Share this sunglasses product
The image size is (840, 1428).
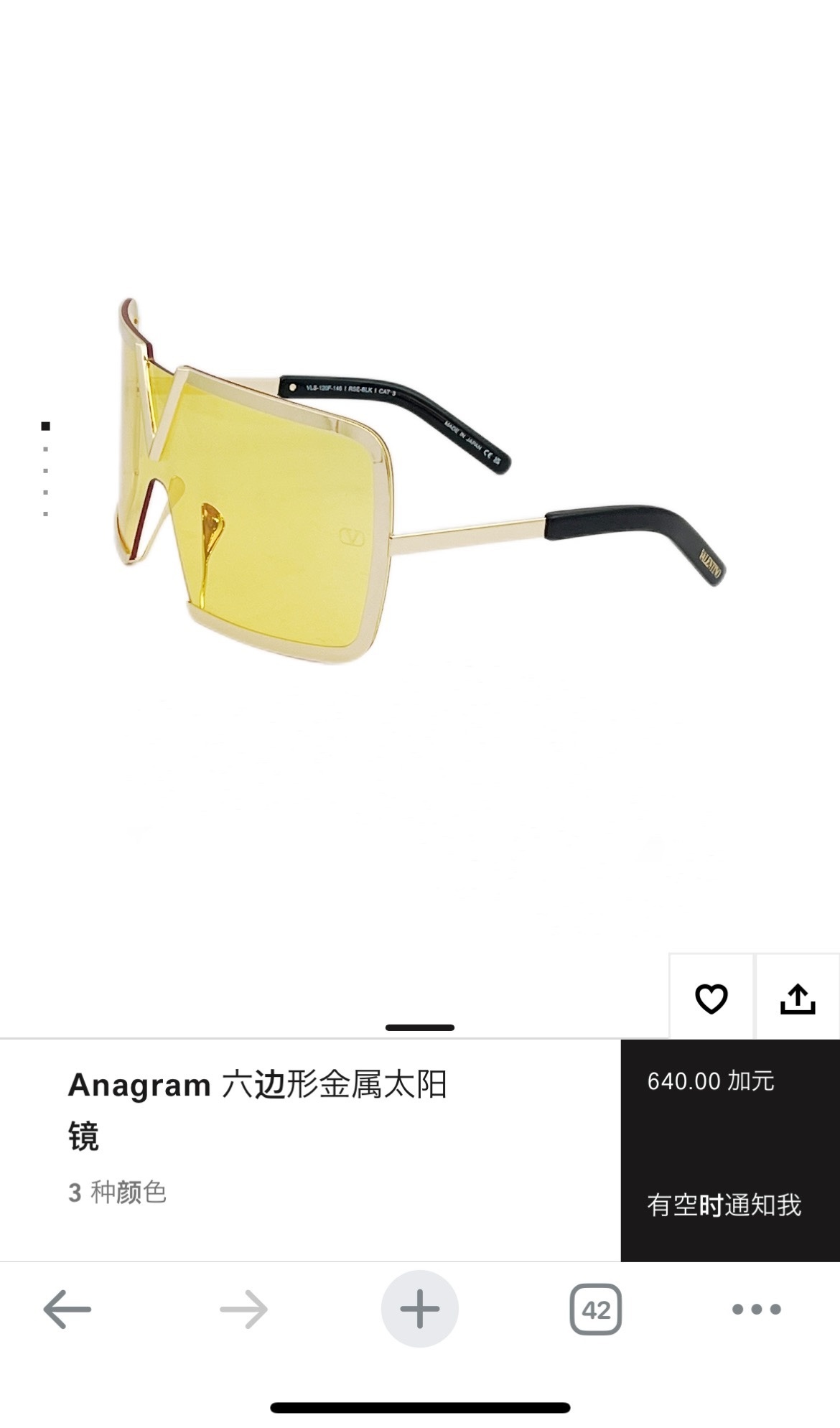pos(798,998)
